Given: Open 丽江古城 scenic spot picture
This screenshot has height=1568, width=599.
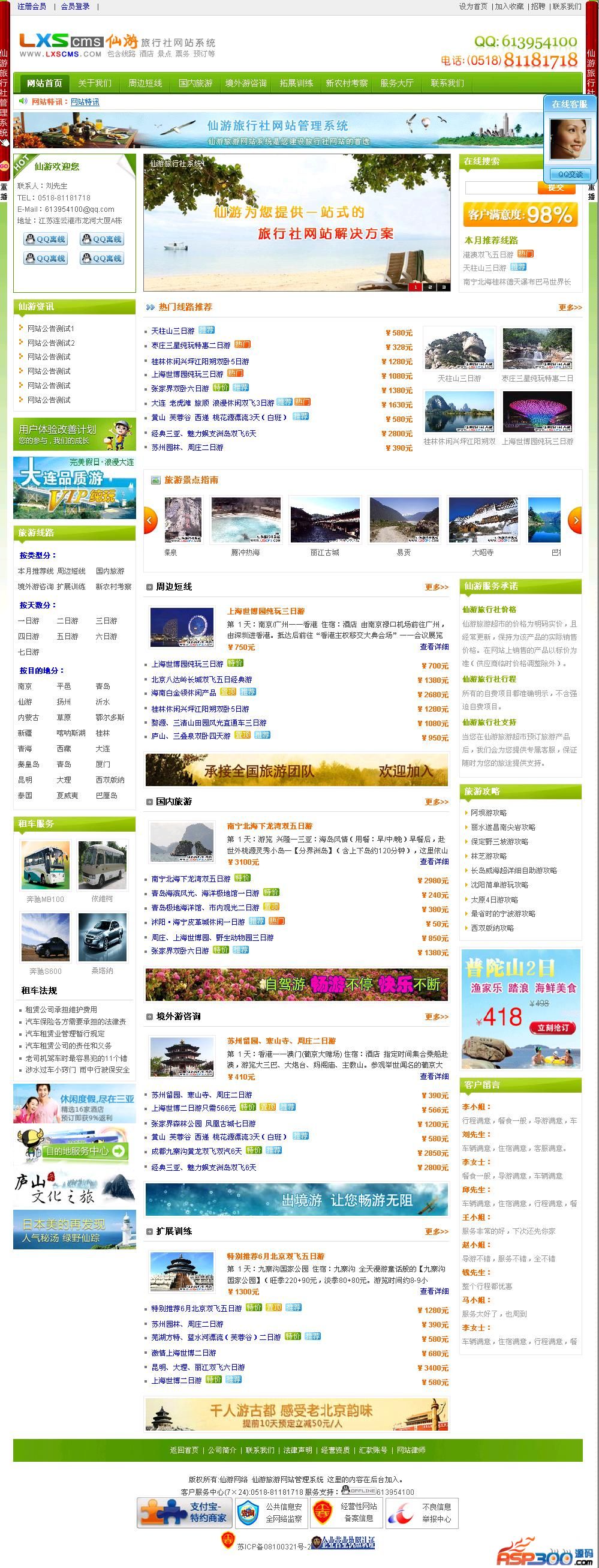Looking at the screenshot, I should point(325,519).
